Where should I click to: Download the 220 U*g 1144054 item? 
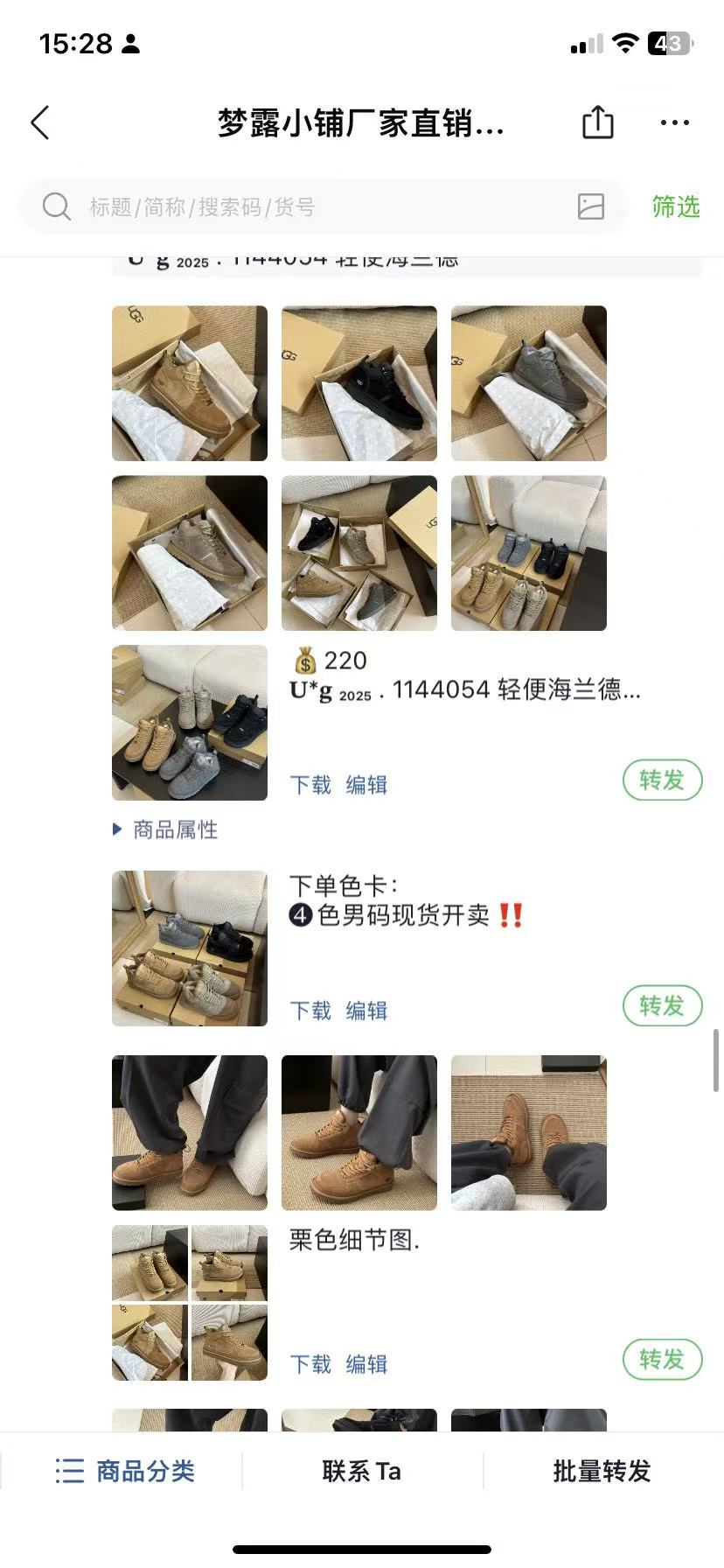click(x=310, y=785)
